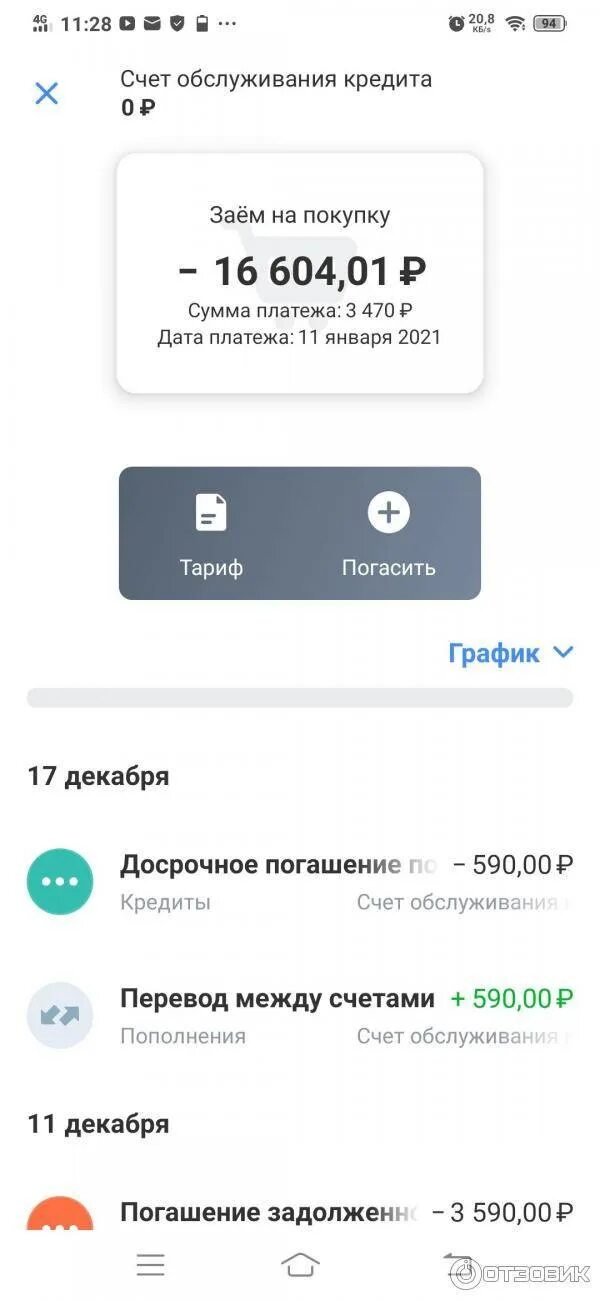Viewport: 600px width, 1300px height.
Task: Open the Погашение задолженности 3 590,00 ₽ entry
Action: click(x=300, y=1212)
